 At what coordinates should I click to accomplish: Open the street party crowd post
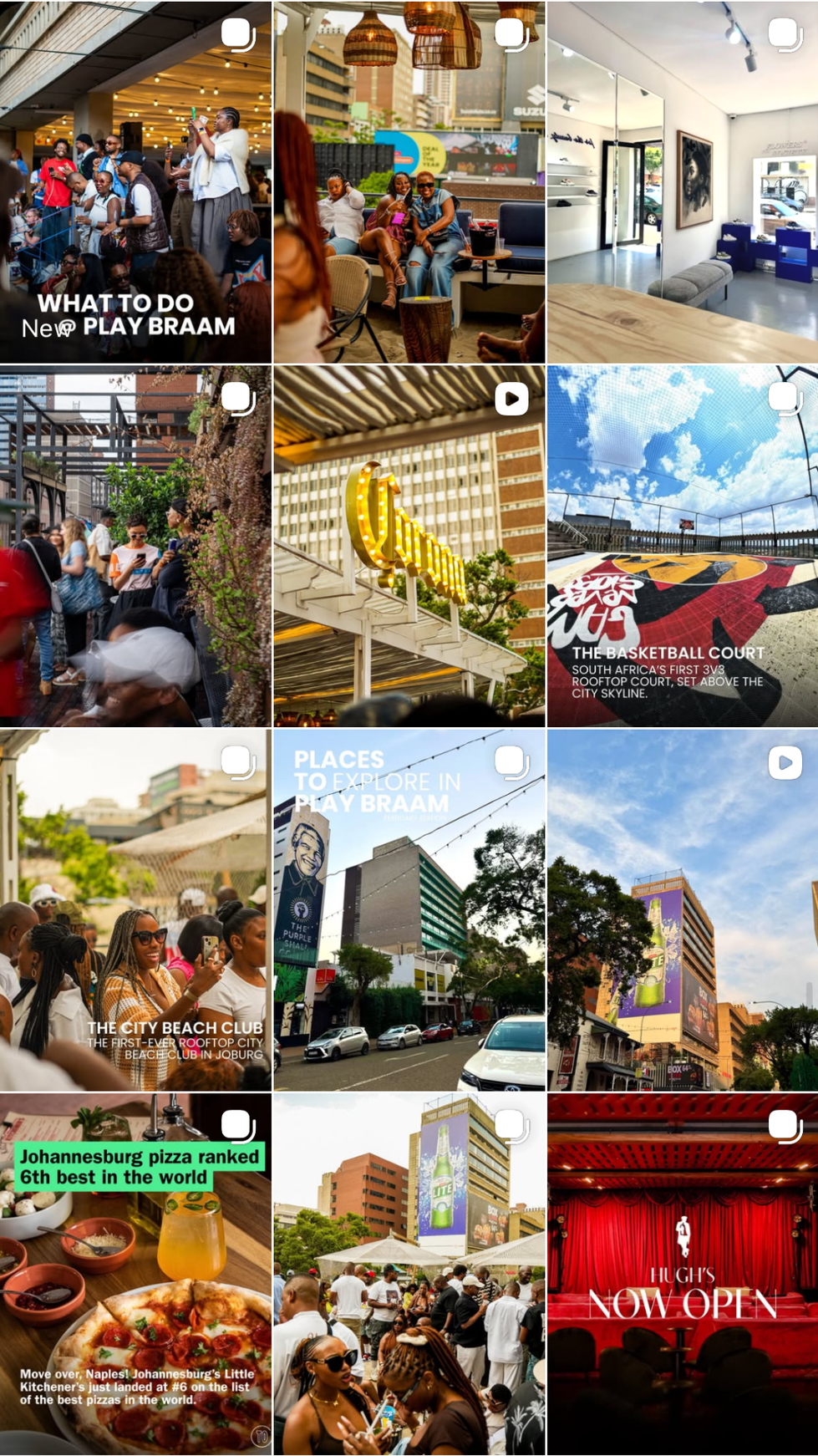pyautogui.click(x=409, y=1274)
